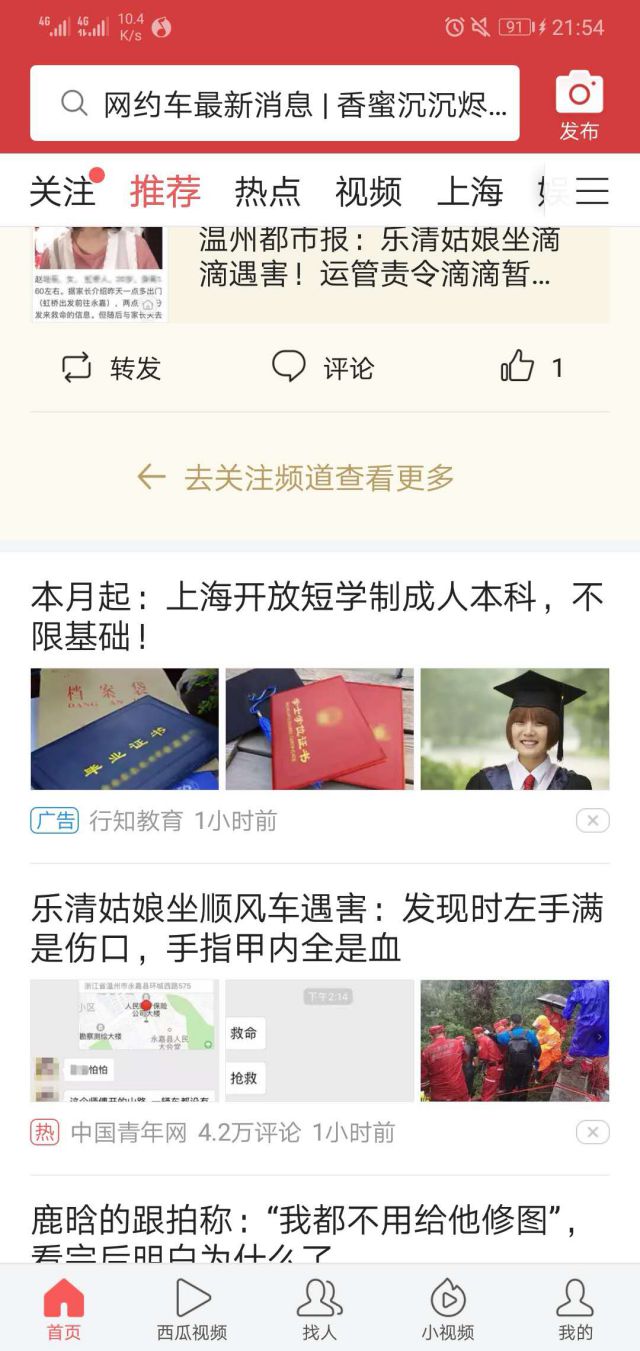Open 评论 on the 温州都市报 post
Image resolution: width=640 pixels, height=1351 pixels.
[x=322, y=368]
